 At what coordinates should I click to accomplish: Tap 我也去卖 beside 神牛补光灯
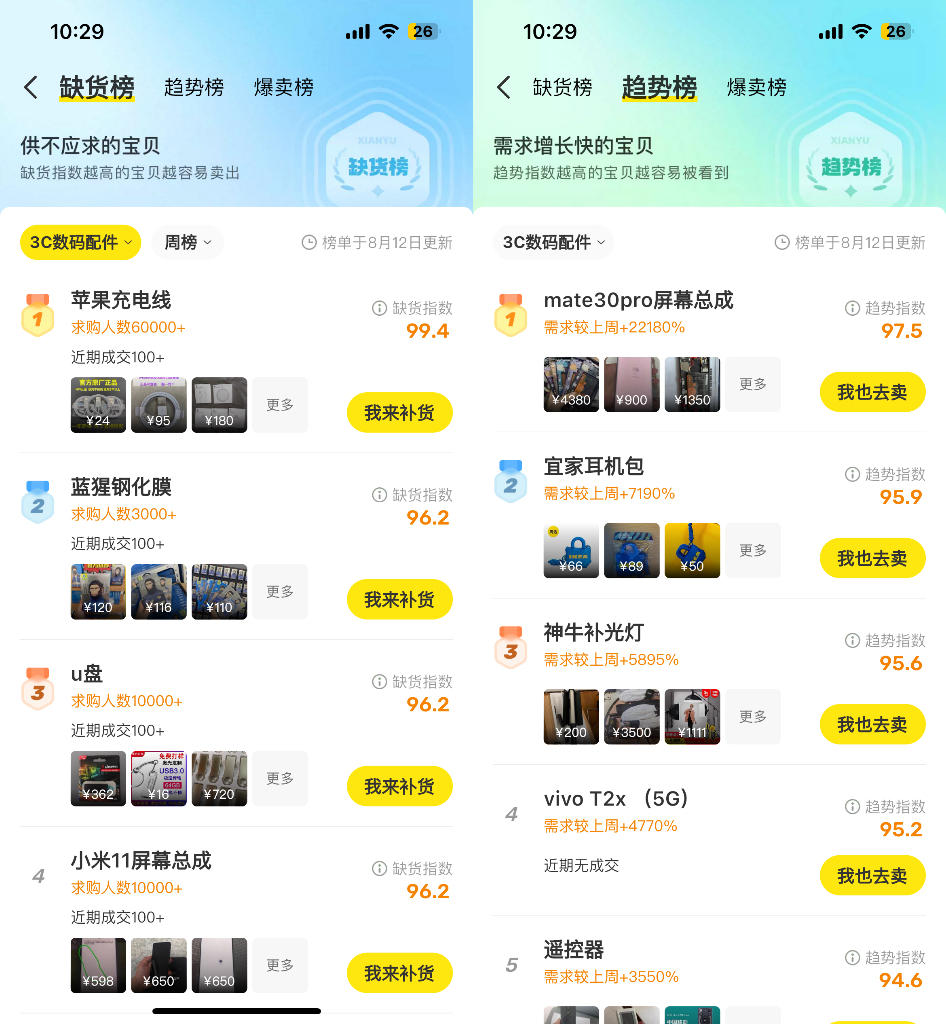coord(872,725)
